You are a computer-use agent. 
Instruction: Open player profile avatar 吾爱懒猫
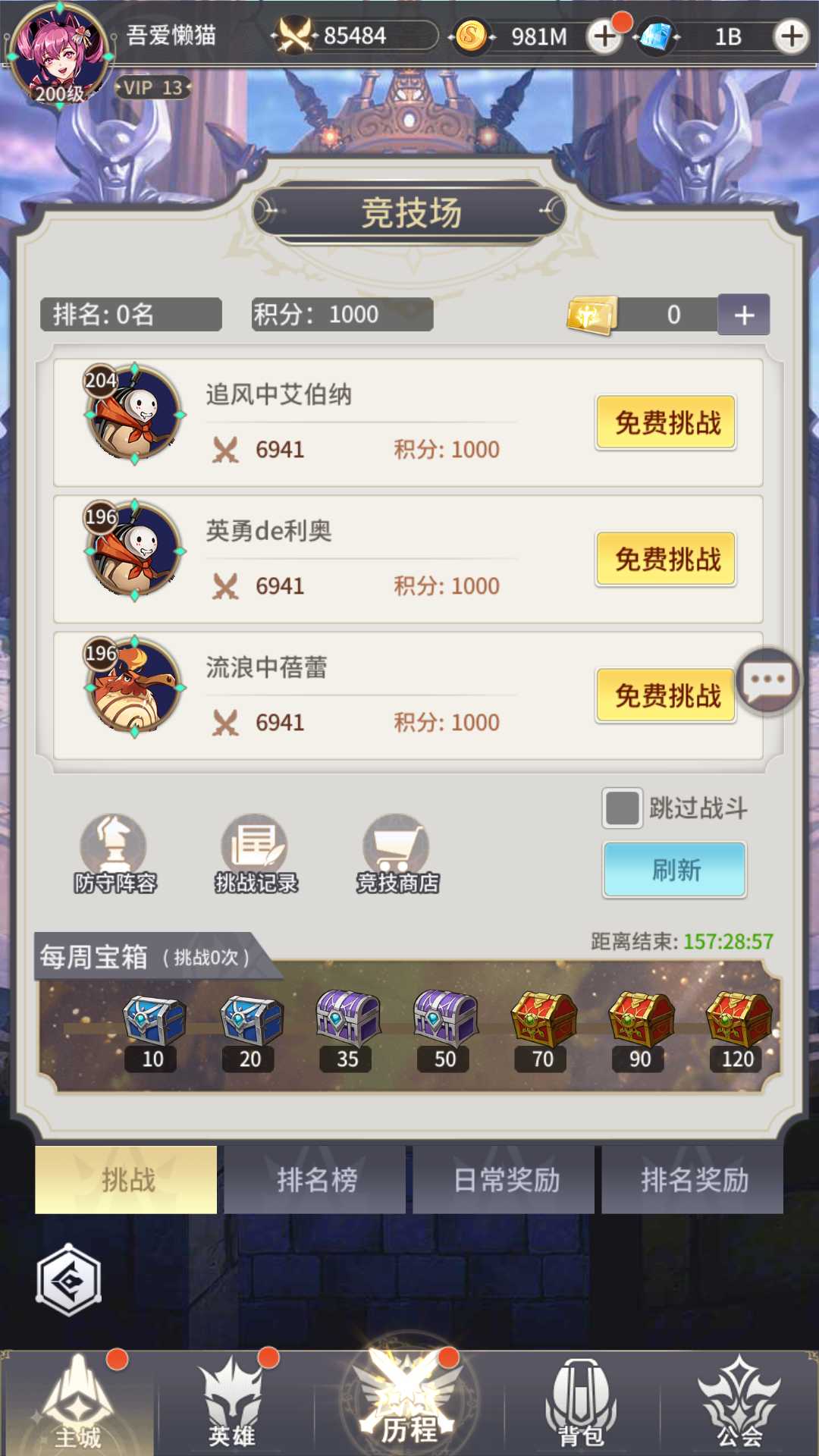click(x=59, y=57)
